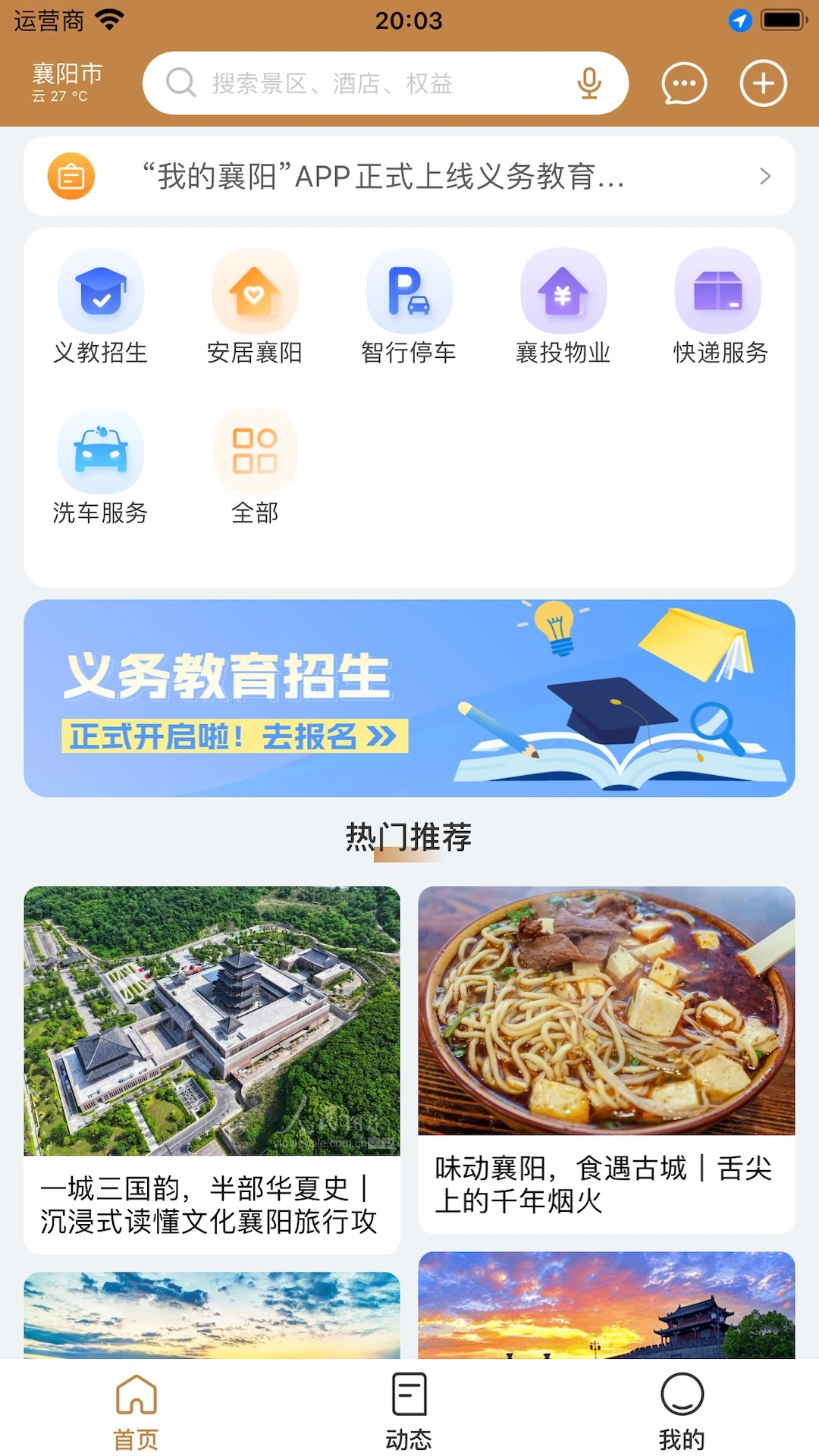The width and height of the screenshot is (819, 1456).
Task: Open the "我的襄阳" APP announcement notice
Action: click(409, 177)
